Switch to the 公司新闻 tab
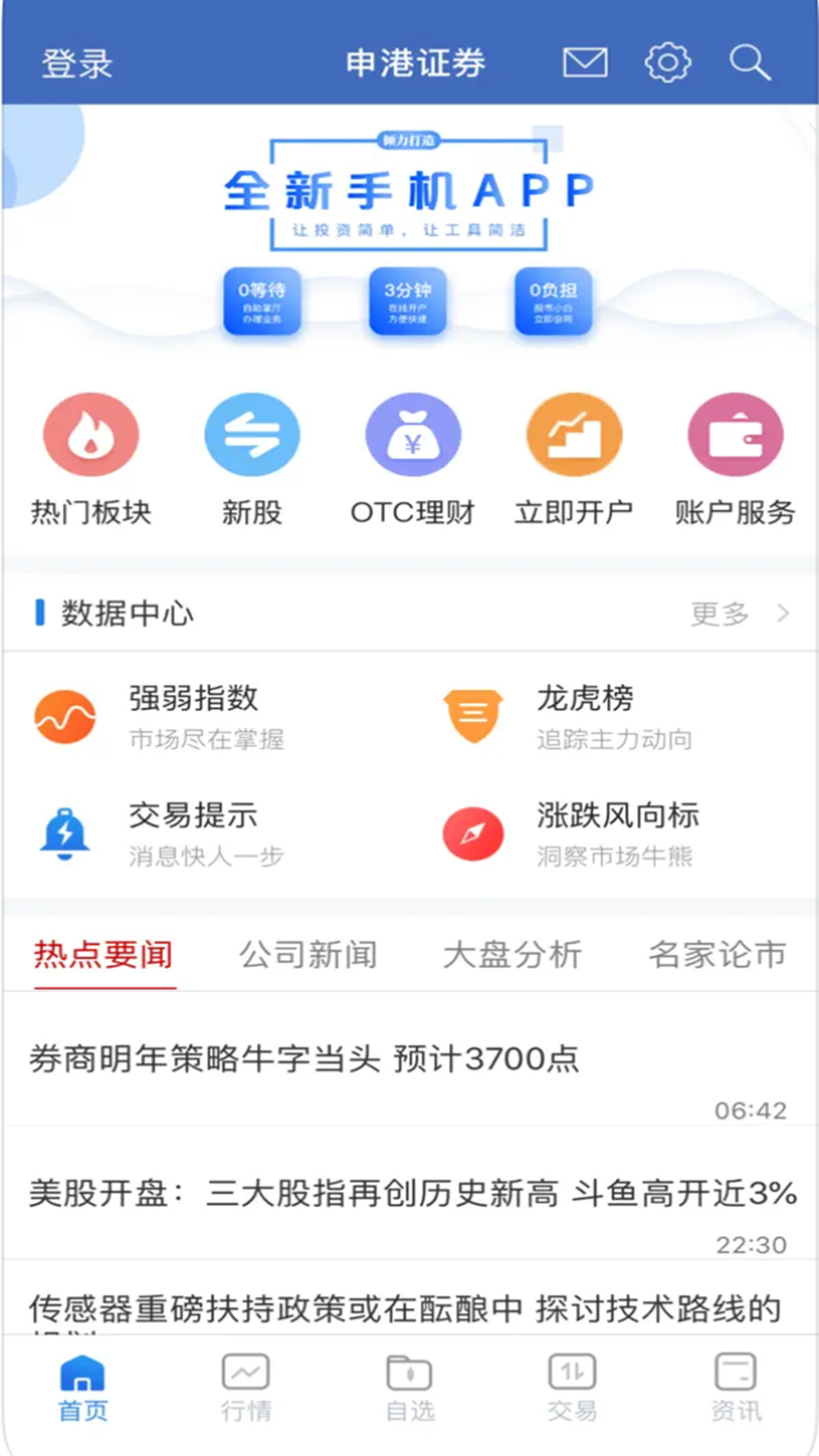The height and width of the screenshot is (1456, 819). (x=308, y=955)
